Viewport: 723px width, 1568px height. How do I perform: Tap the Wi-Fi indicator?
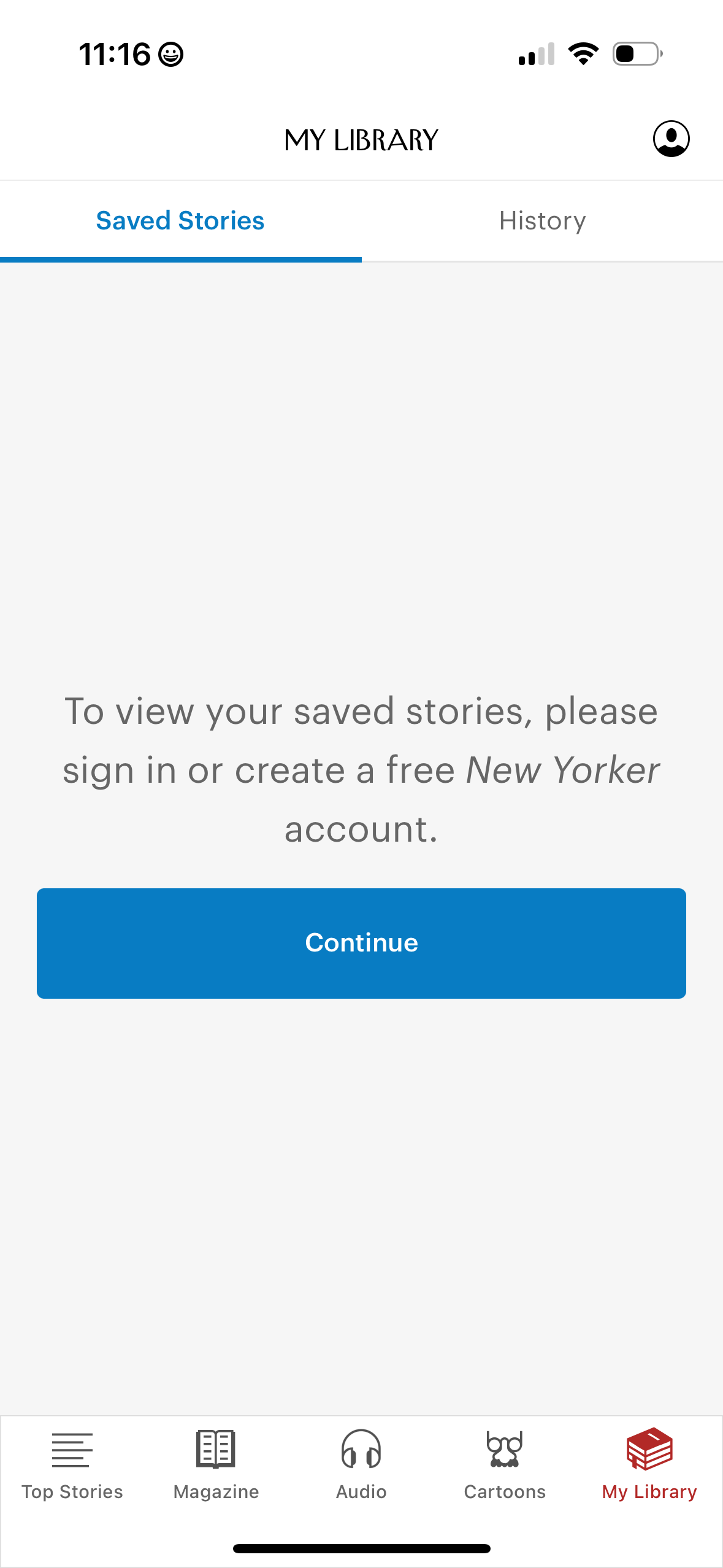pyautogui.click(x=583, y=54)
